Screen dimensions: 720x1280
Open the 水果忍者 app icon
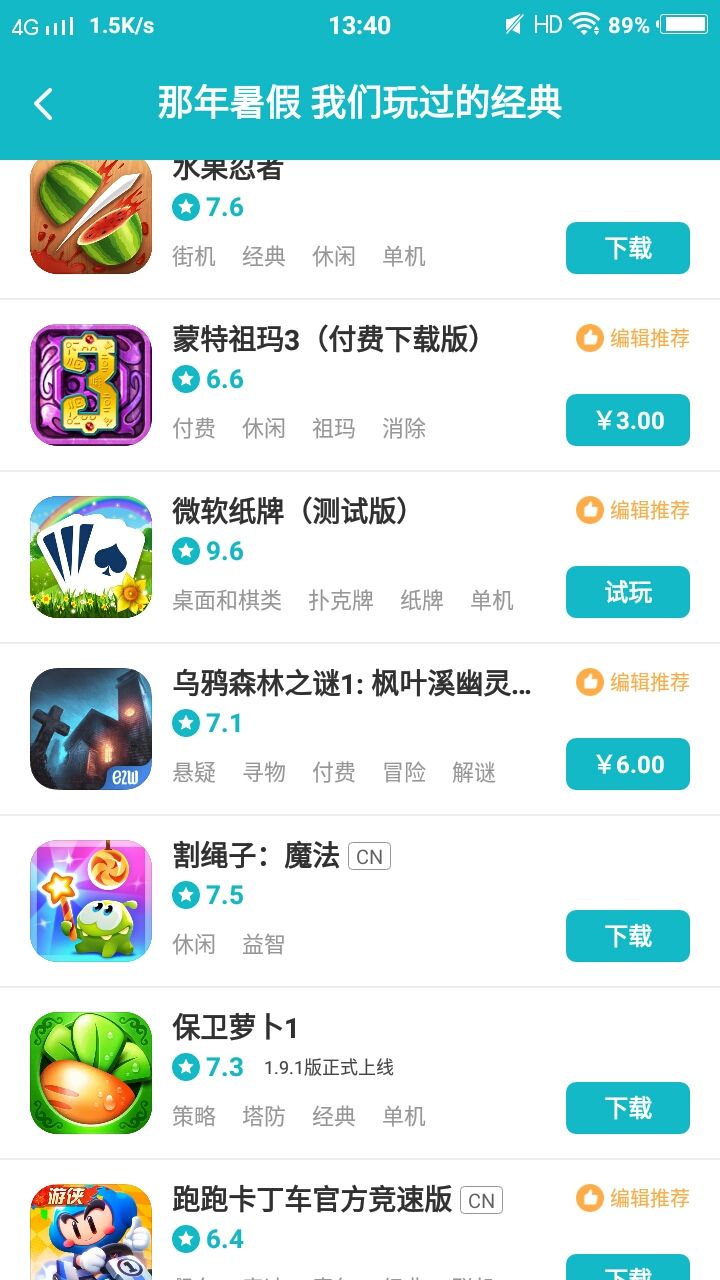(90, 215)
